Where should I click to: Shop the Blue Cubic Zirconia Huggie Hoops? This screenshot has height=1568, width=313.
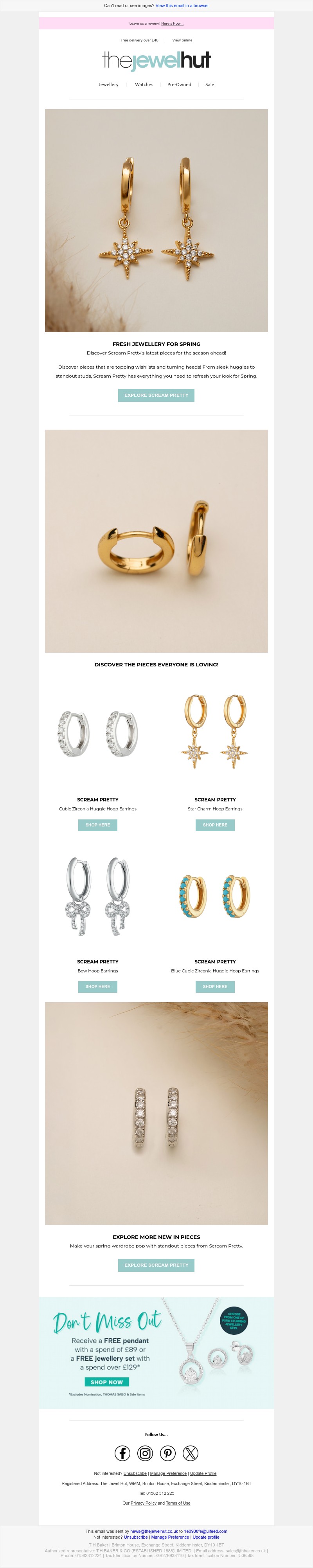[215, 986]
